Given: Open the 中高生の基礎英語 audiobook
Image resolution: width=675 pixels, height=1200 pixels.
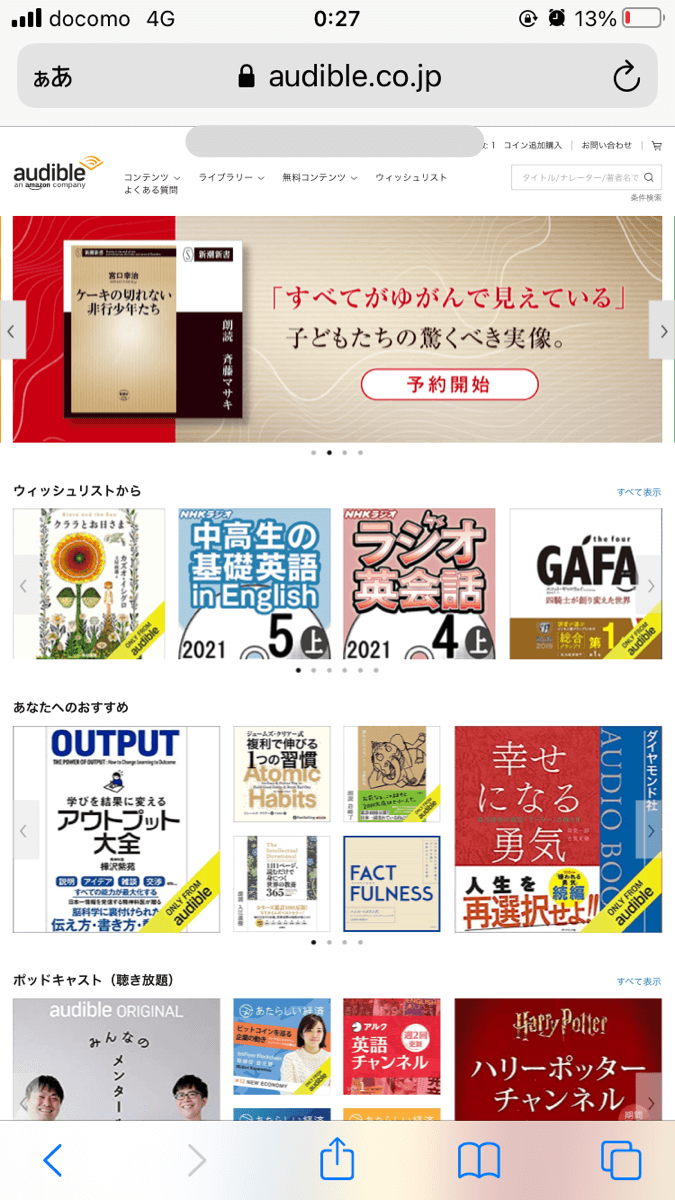Looking at the screenshot, I should [254, 584].
